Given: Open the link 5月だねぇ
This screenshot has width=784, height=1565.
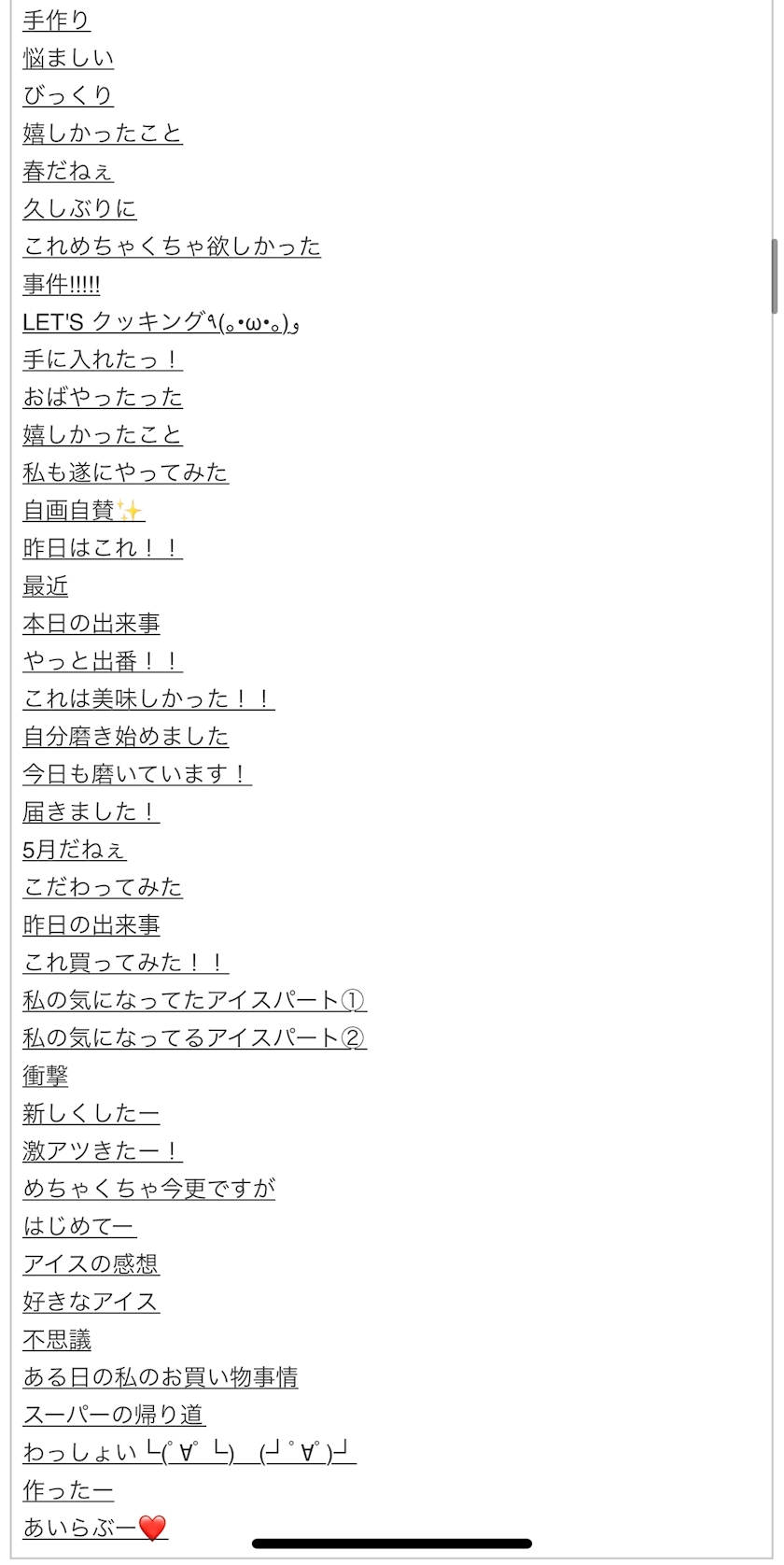Looking at the screenshot, I should [75, 850].
